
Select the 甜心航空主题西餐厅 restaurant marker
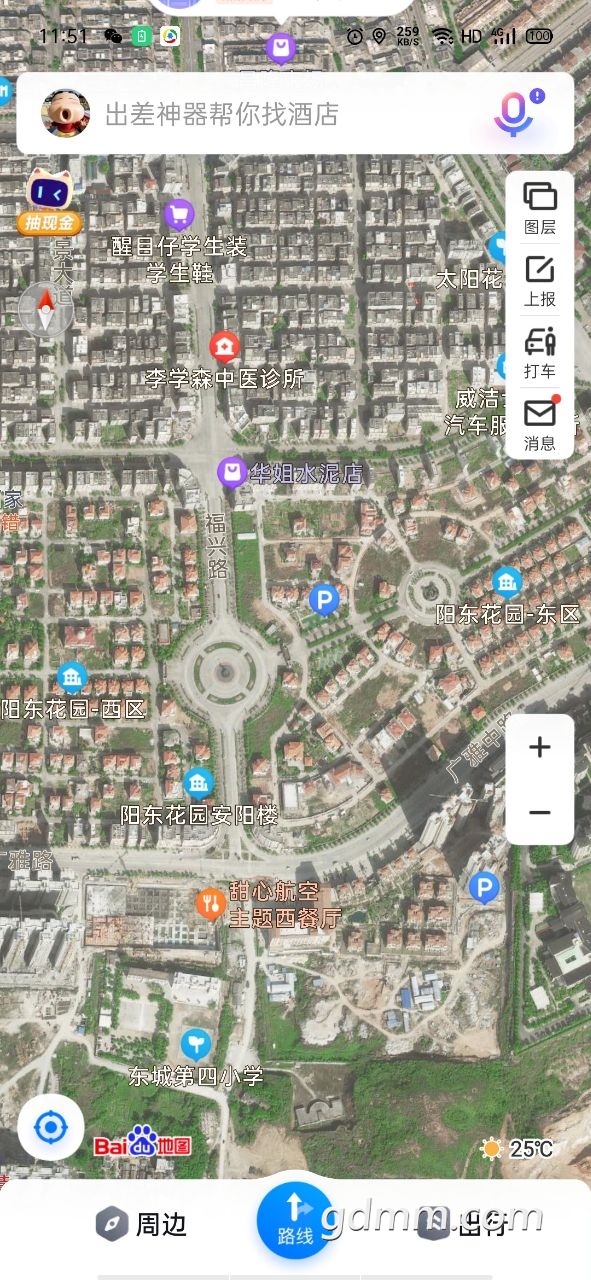(x=210, y=904)
